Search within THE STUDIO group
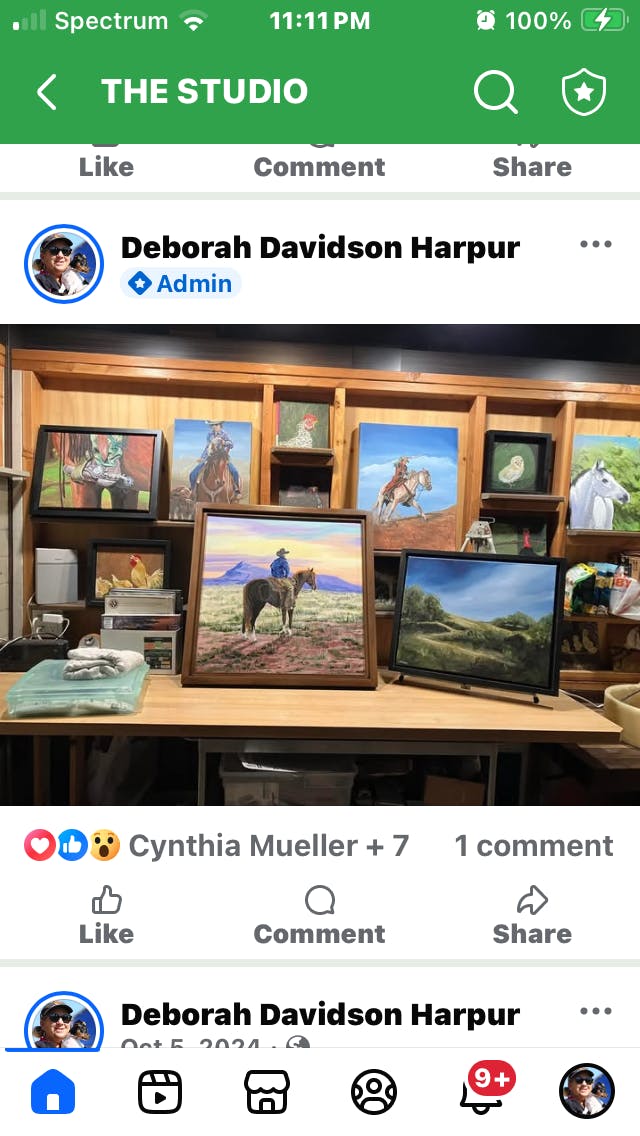This screenshot has width=640, height=1136. click(495, 92)
